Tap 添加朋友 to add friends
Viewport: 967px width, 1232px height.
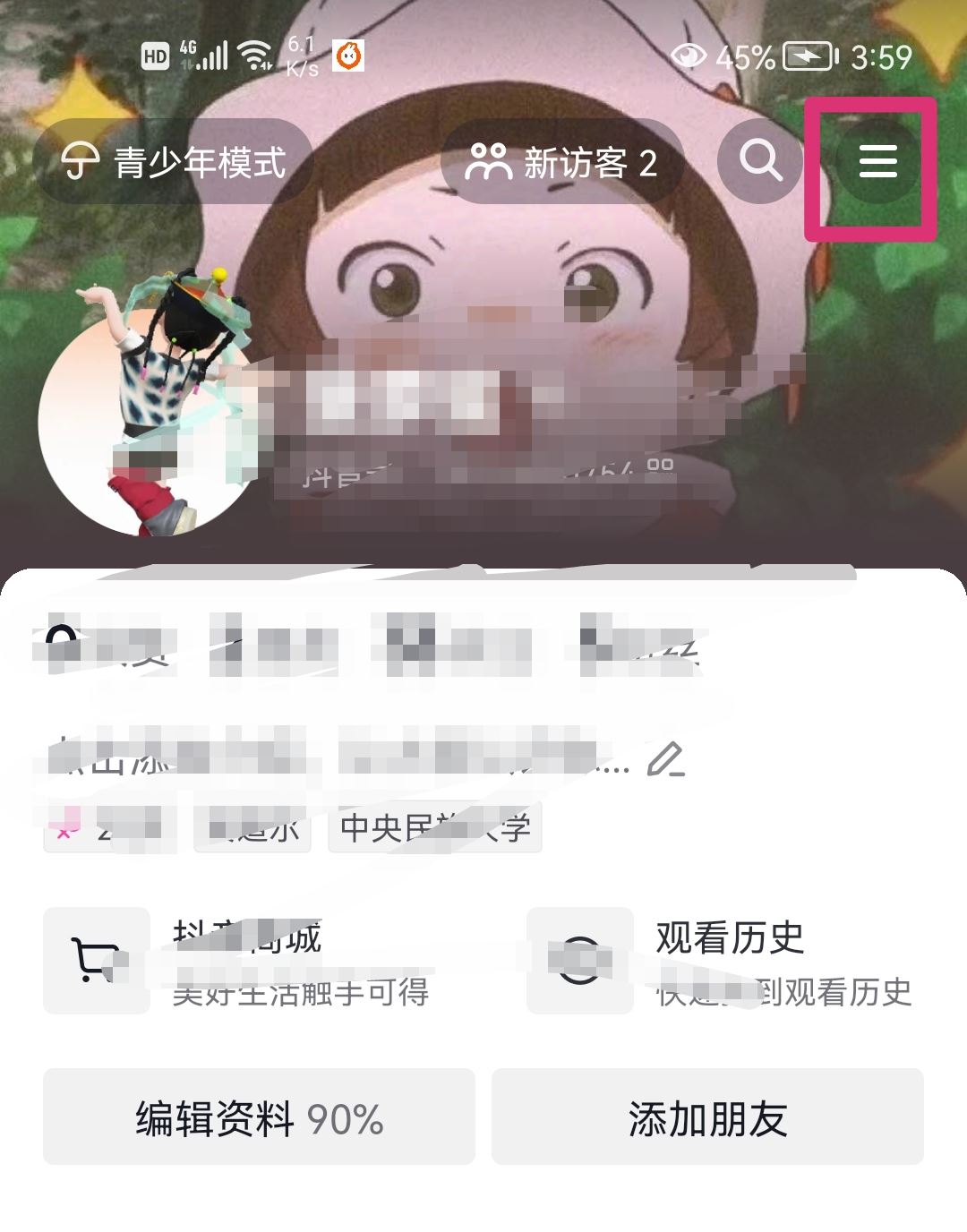707,1116
